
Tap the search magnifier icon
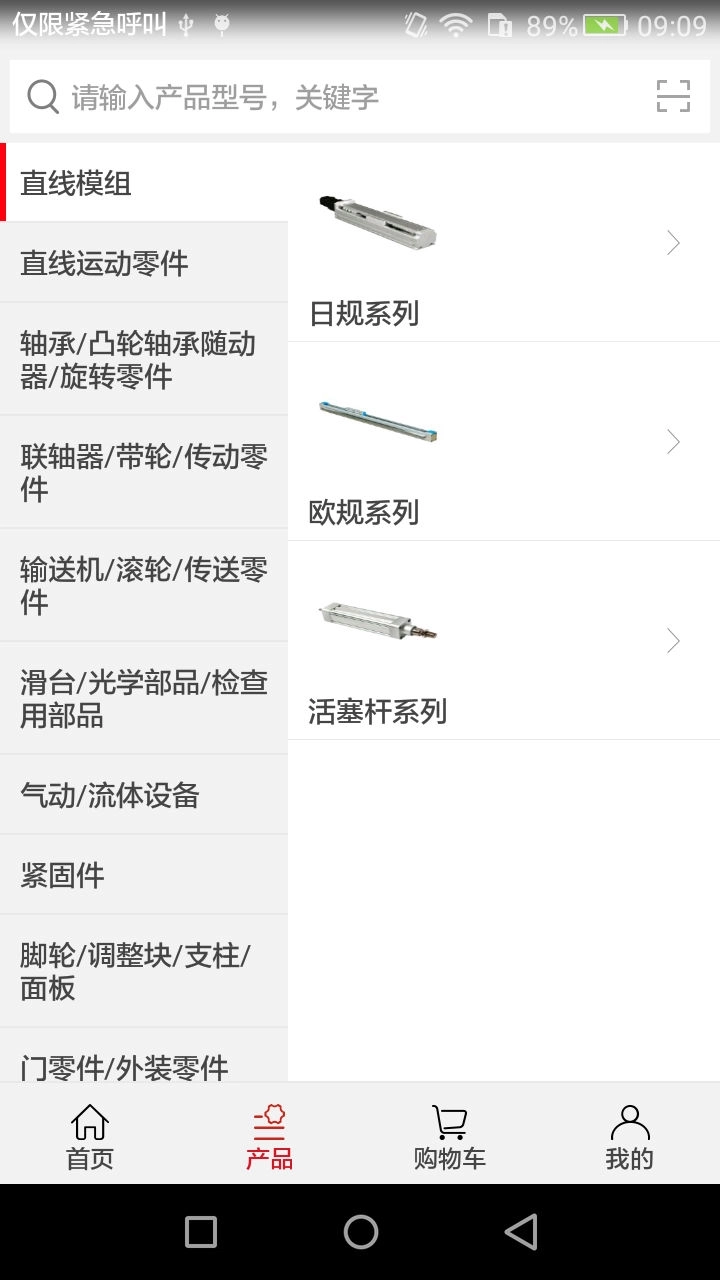(42, 96)
